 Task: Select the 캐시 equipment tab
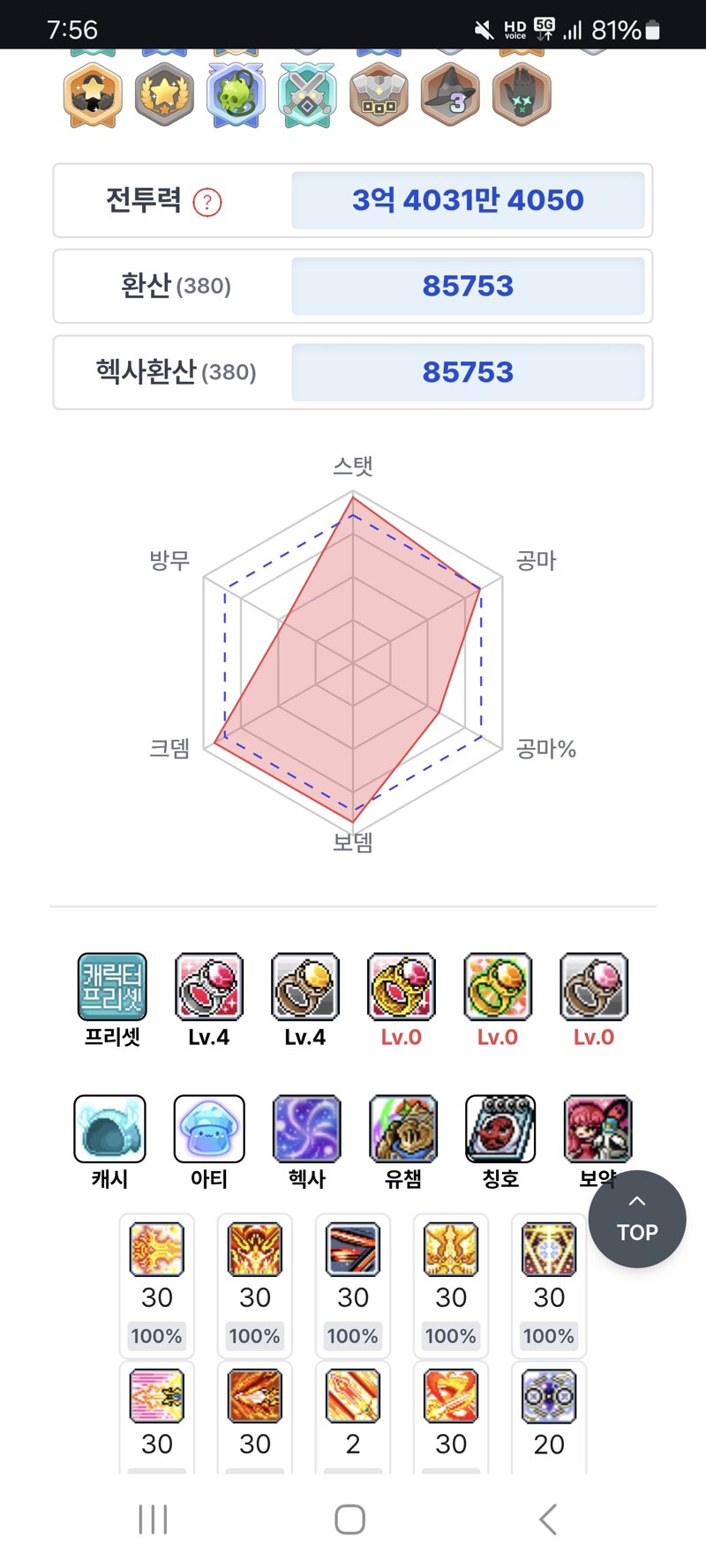coord(109,1143)
